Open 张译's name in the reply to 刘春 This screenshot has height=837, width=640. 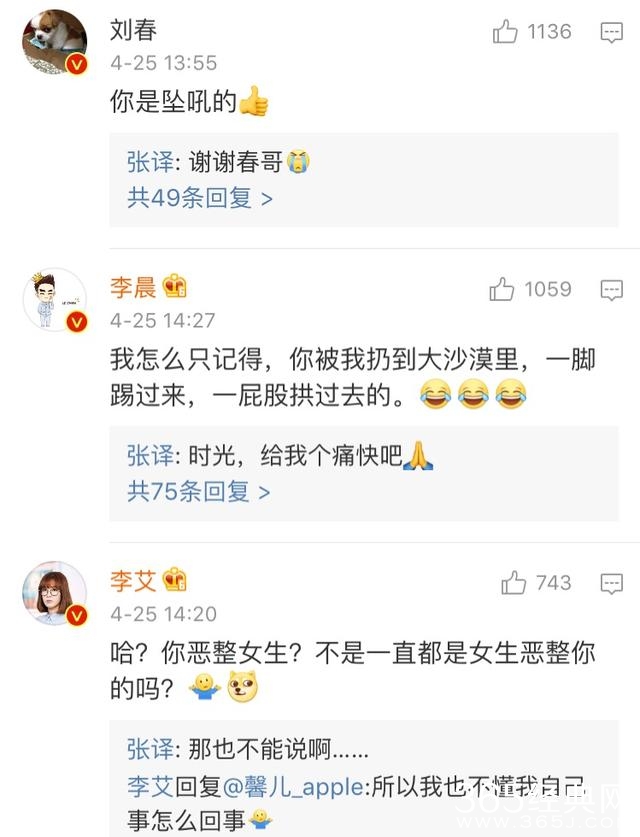[149, 162]
